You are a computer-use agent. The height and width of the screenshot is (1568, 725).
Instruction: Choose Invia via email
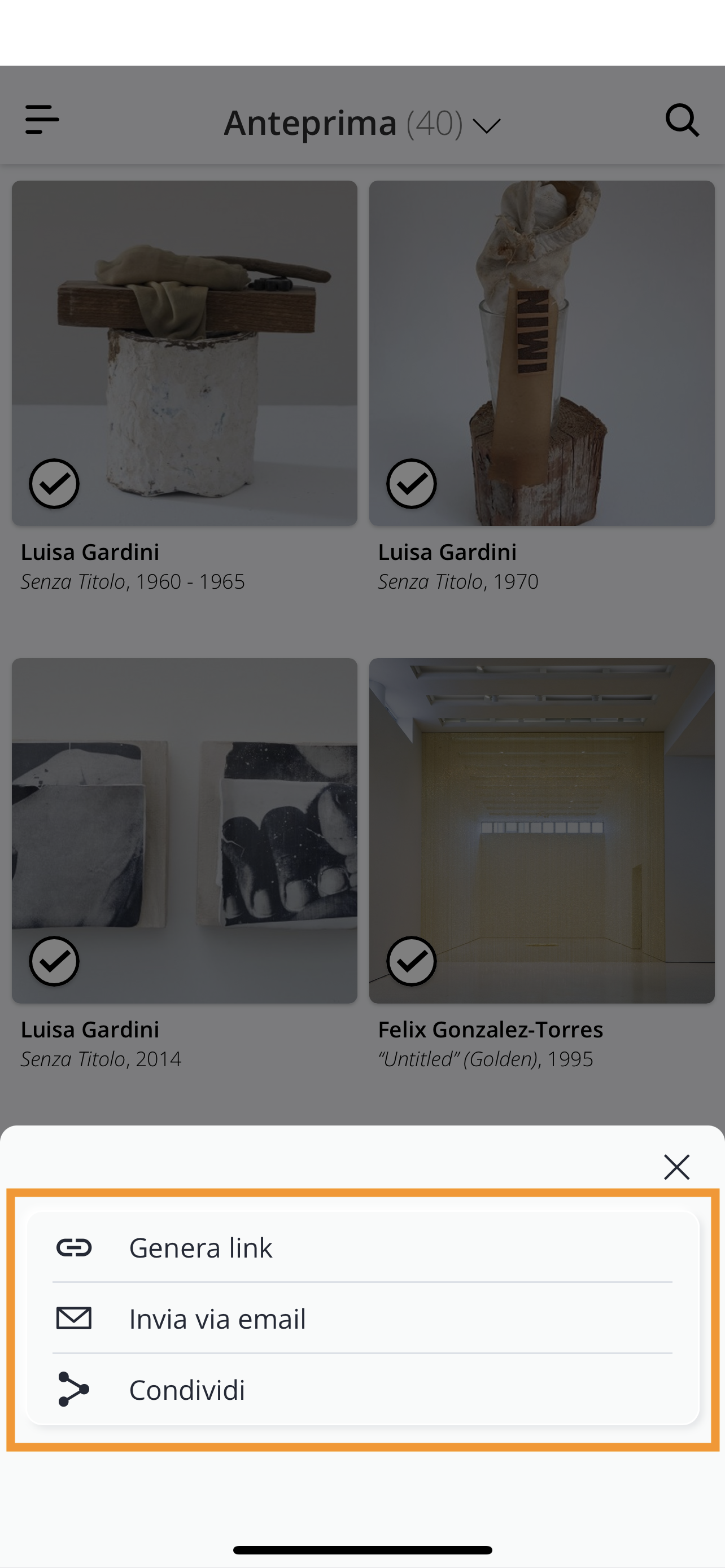[x=362, y=1319]
